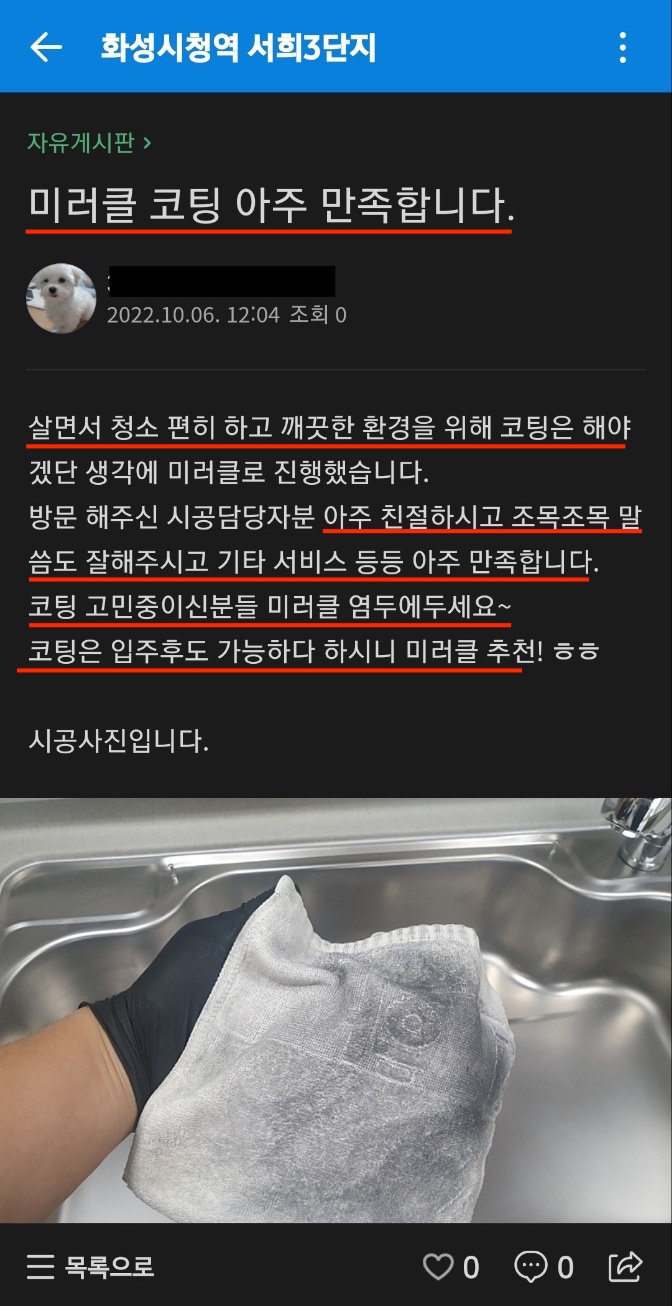672x1306 pixels.
Task: Go back using the arrow
Action: pos(46,47)
